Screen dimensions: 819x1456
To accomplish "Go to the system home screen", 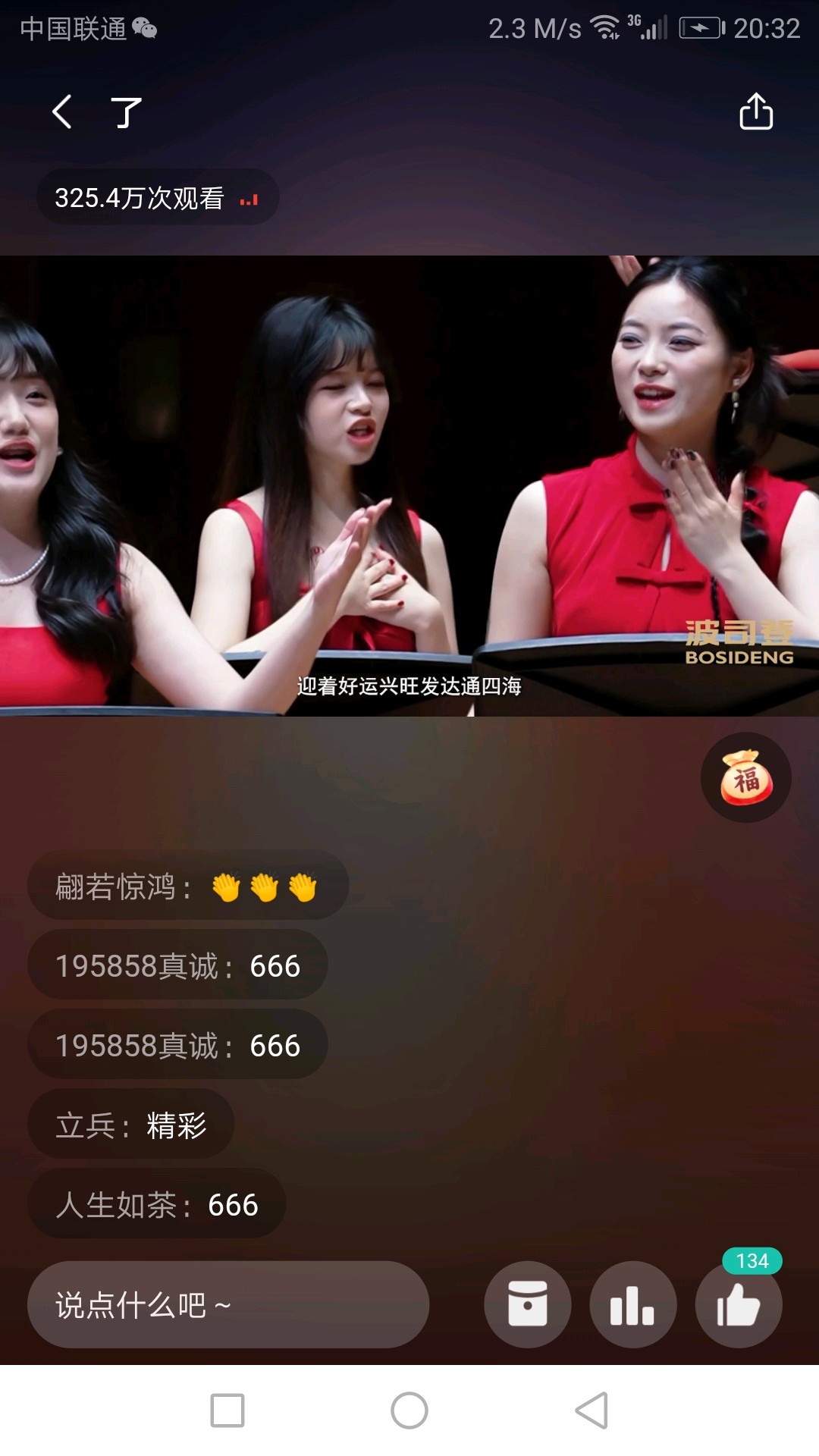I will [409, 1410].
